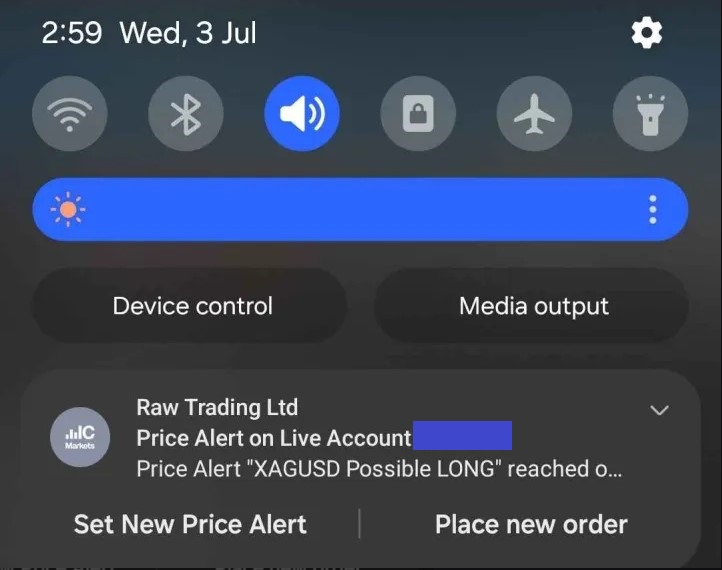The height and width of the screenshot is (570, 722).
Task: Open brightness options three-dot menu
Action: click(x=653, y=209)
